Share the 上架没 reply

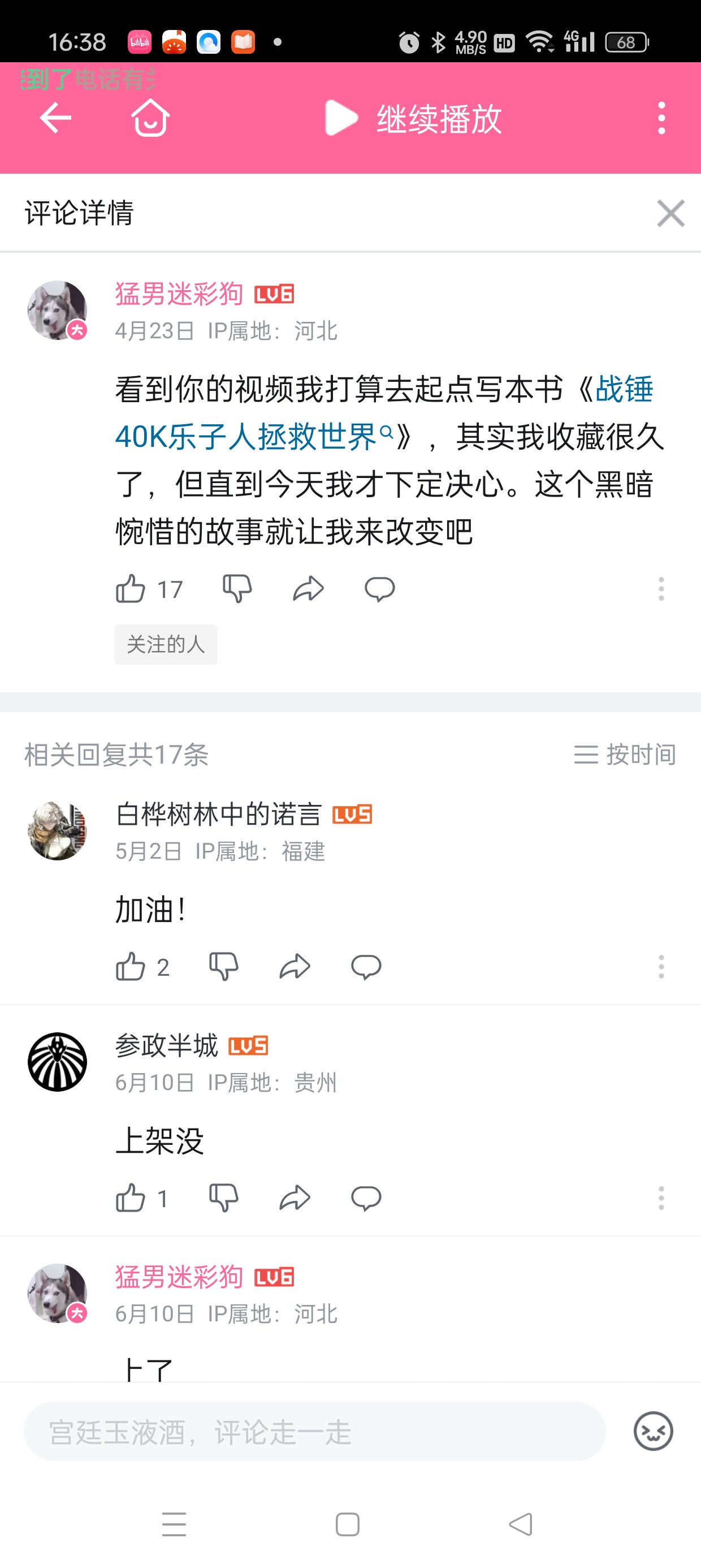tap(295, 1198)
